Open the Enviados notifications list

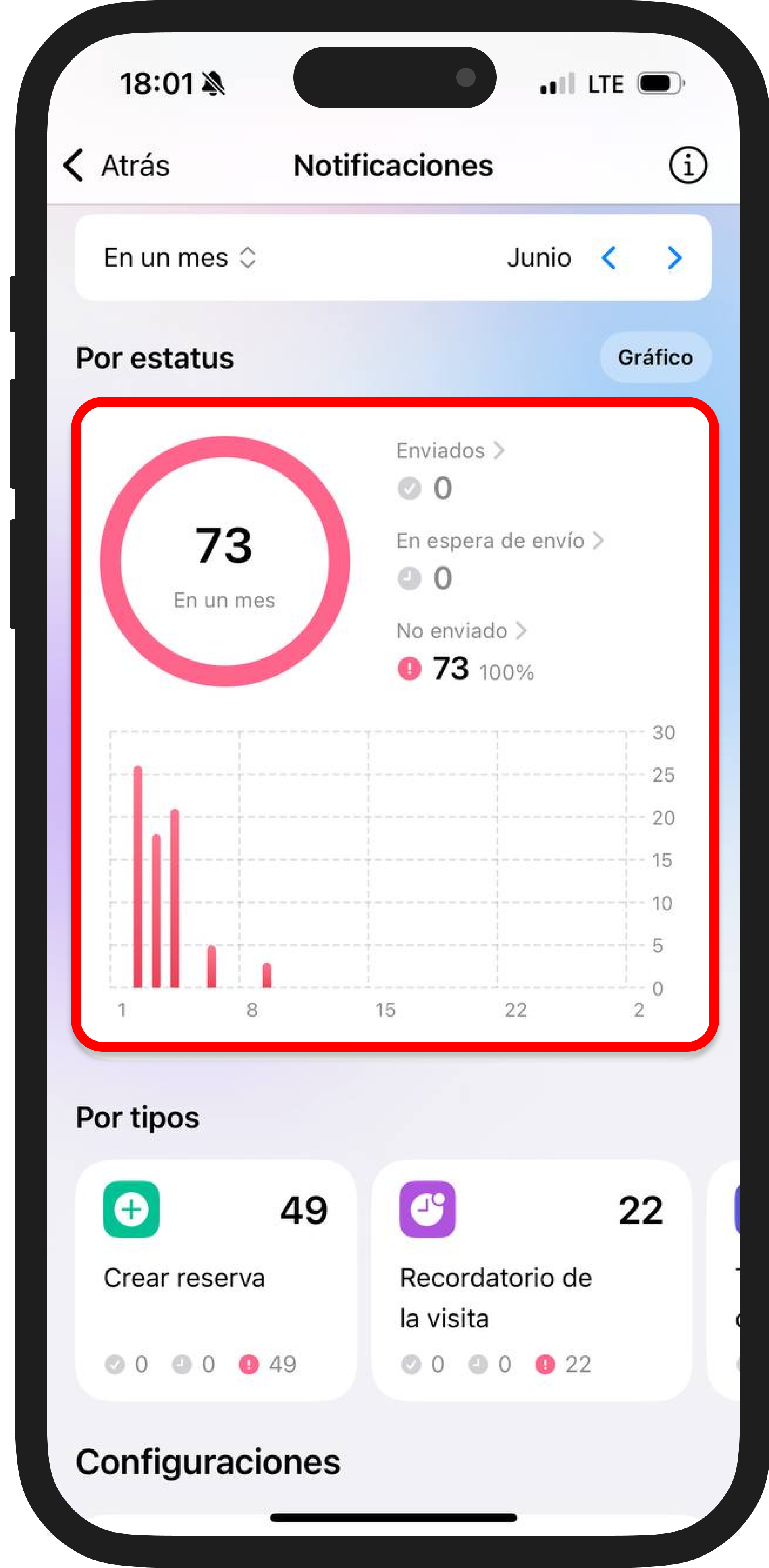[450, 450]
